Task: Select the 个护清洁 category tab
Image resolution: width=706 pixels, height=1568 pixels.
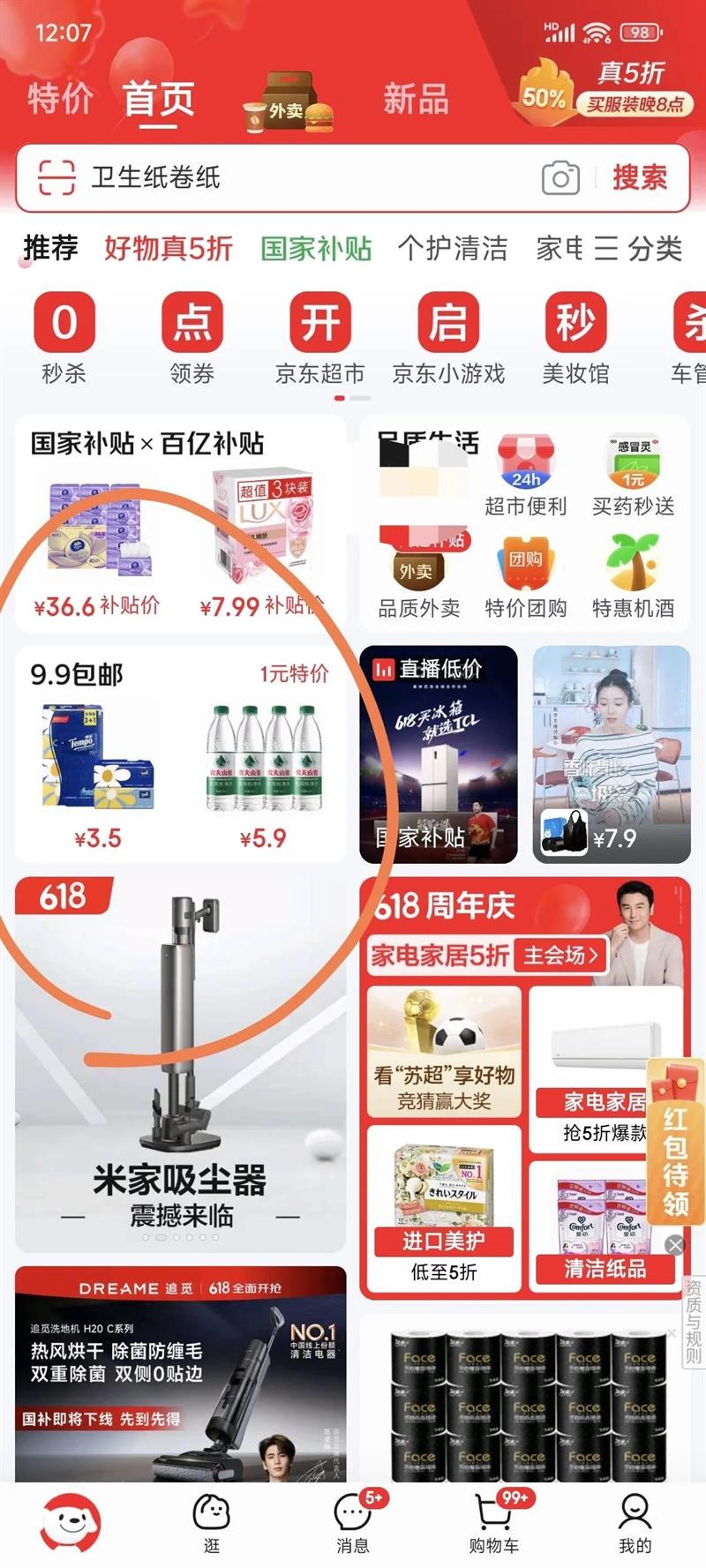Action: [x=453, y=249]
